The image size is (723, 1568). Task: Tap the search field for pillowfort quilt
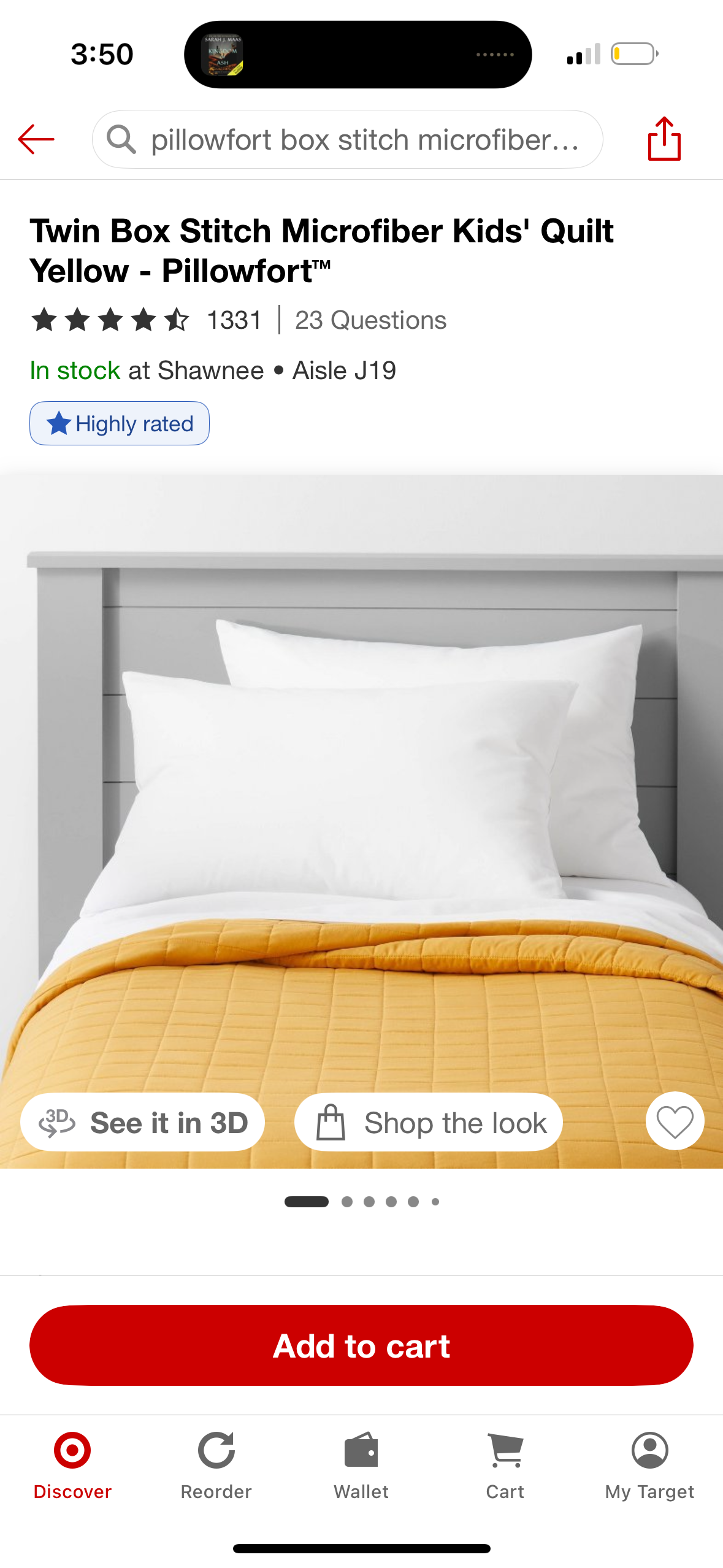pyautogui.click(x=347, y=140)
